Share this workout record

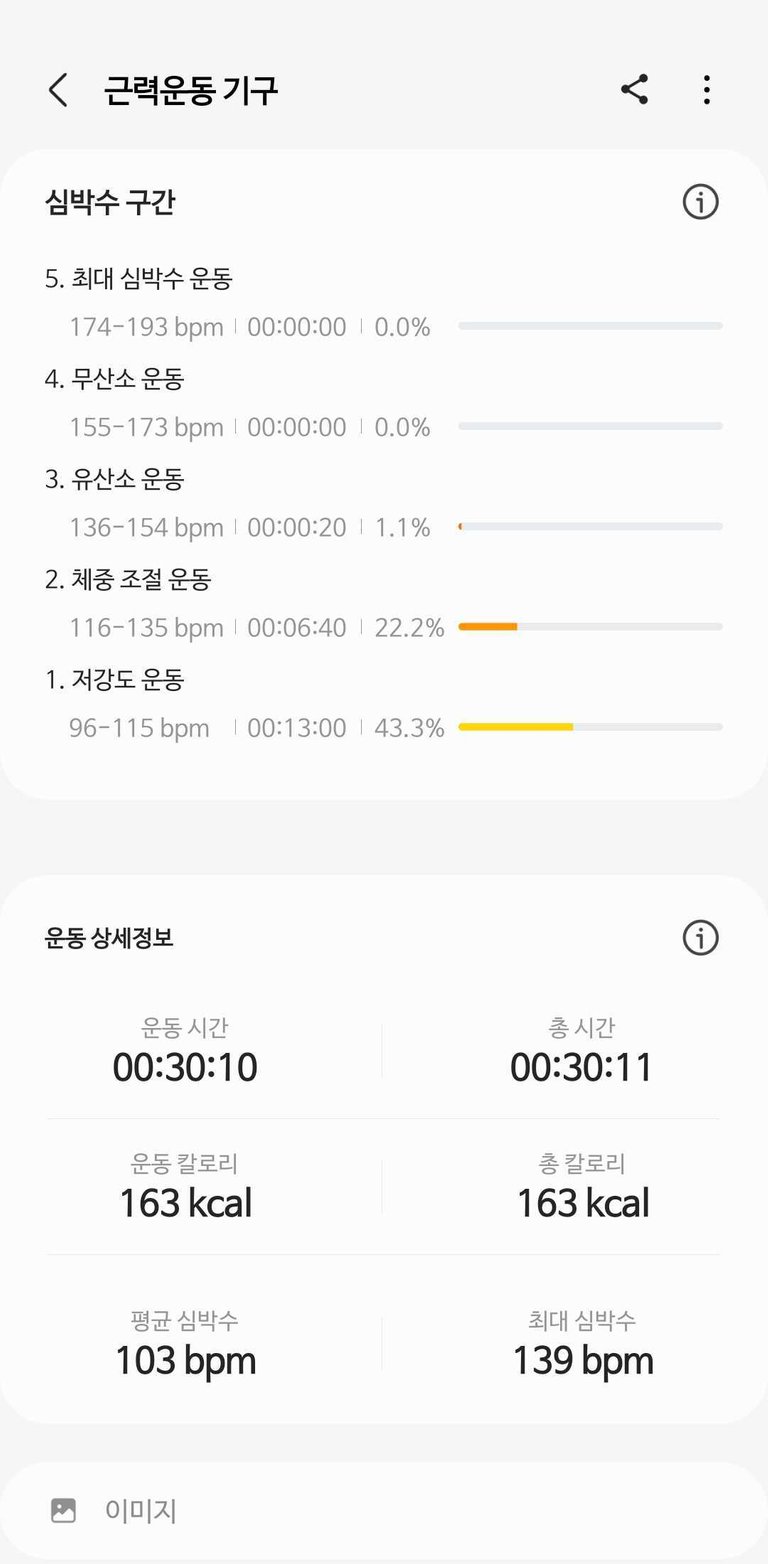(x=634, y=90)
